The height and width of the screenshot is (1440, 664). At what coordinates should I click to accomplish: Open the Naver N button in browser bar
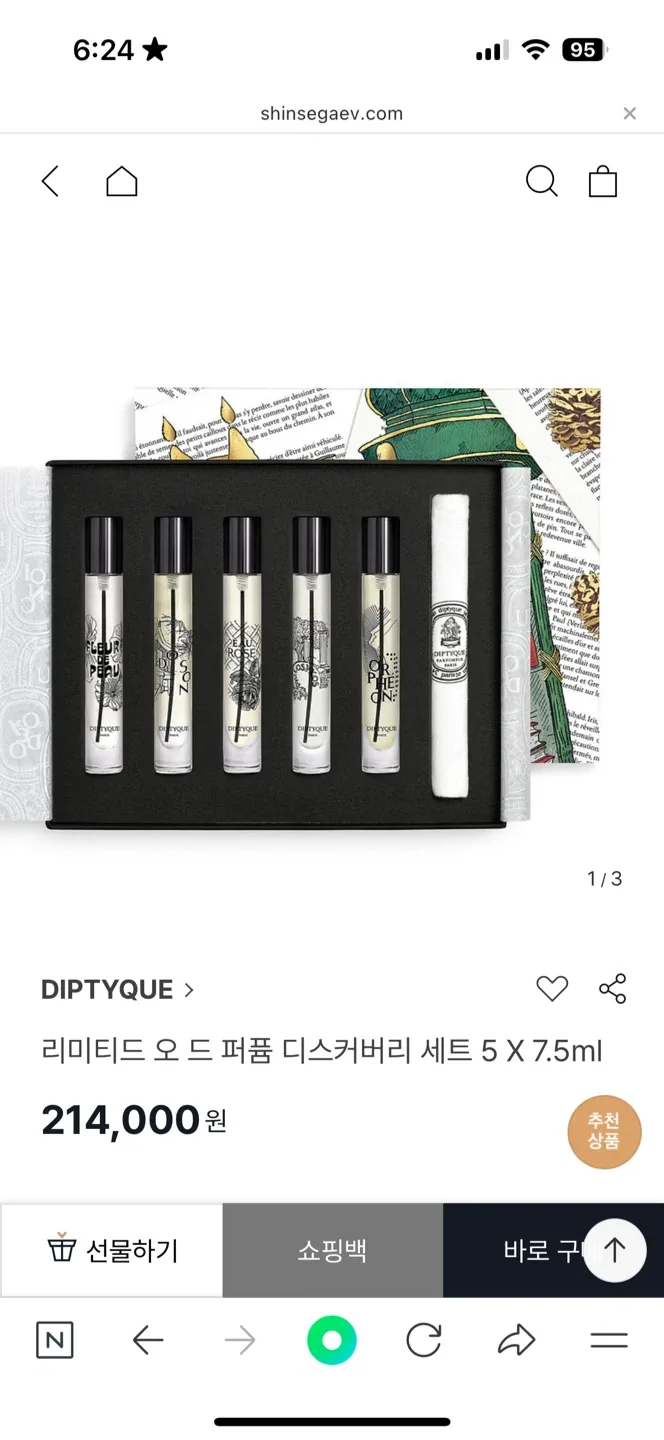(x=54, y=1340)
